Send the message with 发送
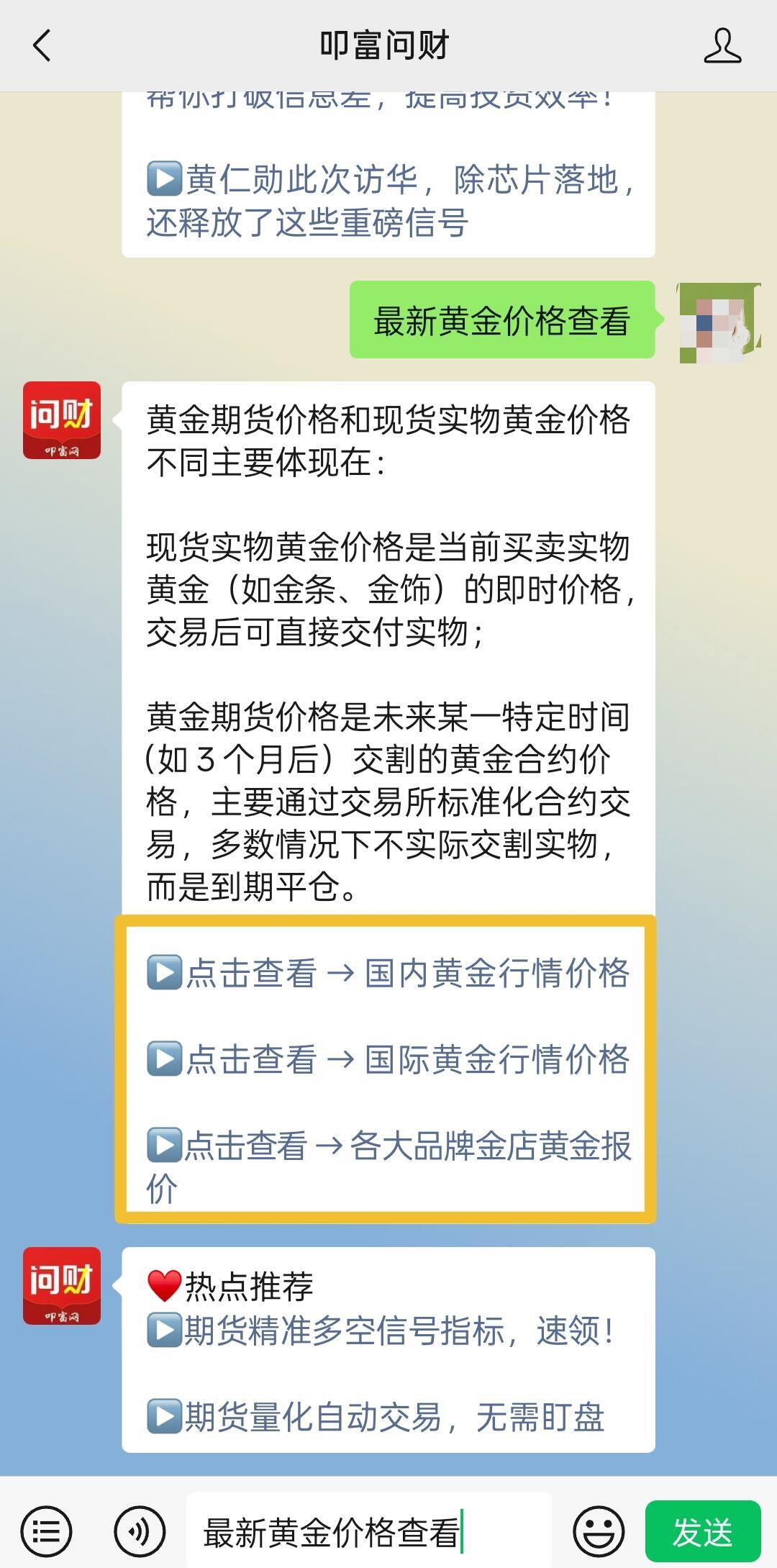 pos(702,1531)
